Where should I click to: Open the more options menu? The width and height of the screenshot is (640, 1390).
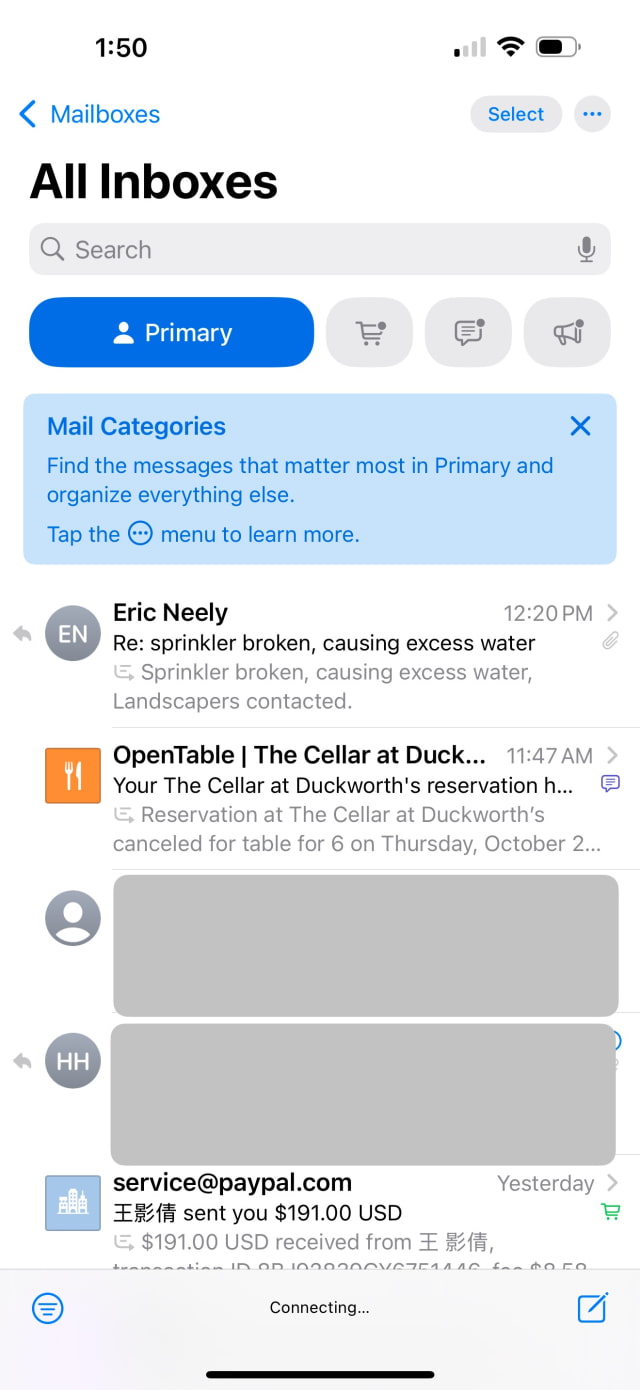(592, 114)
